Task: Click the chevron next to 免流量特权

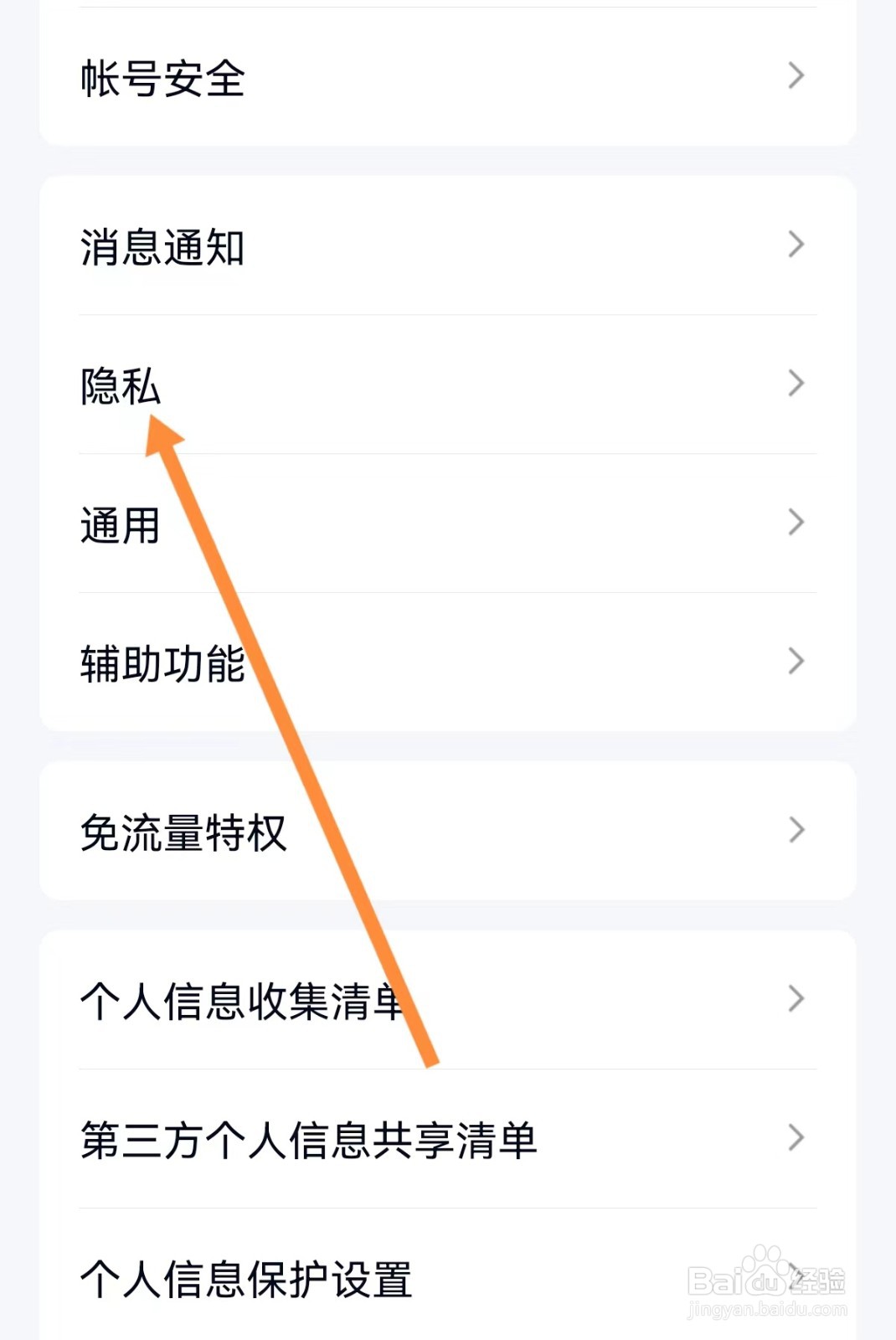Action: tap(796, 829)
